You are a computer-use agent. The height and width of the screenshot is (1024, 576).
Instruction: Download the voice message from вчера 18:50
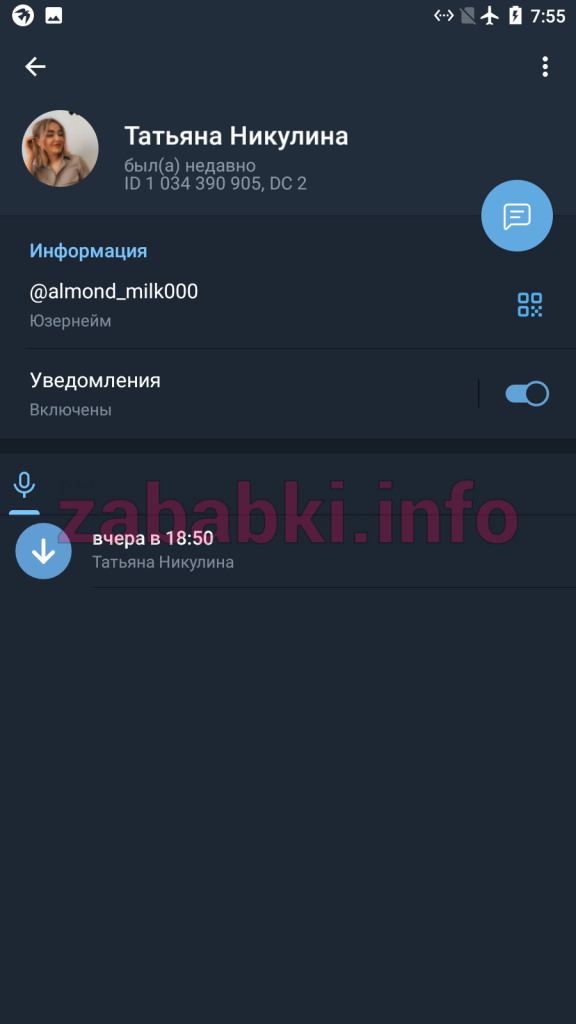[x=43, y=551]
